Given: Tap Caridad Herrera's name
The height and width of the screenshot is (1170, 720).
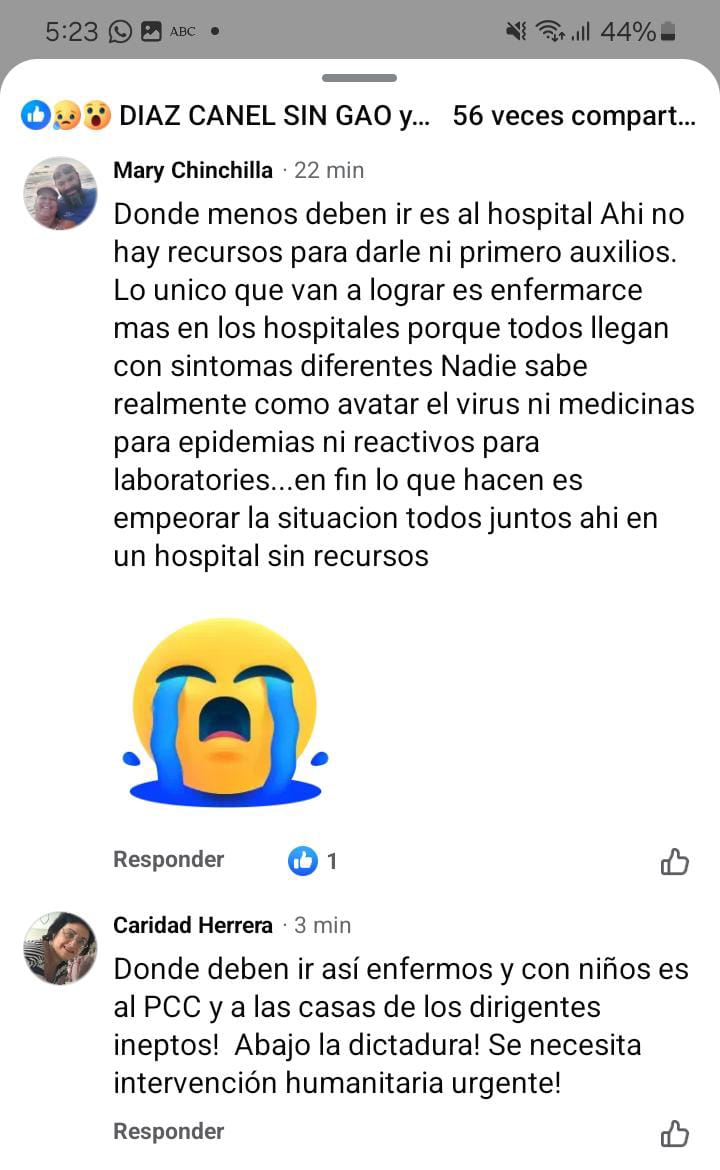Looking at the screenshot, I should coord(193,925).
